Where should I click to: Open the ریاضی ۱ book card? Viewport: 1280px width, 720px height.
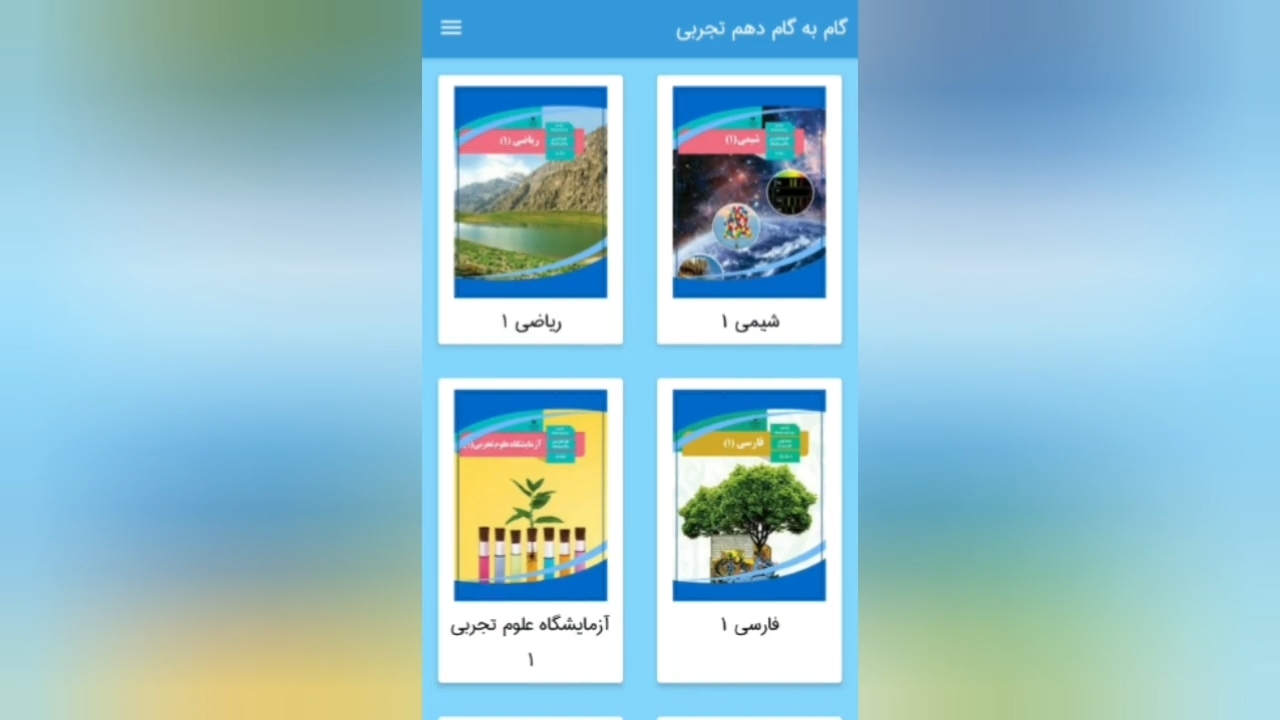pyautogui.click(x=530, y=210)
